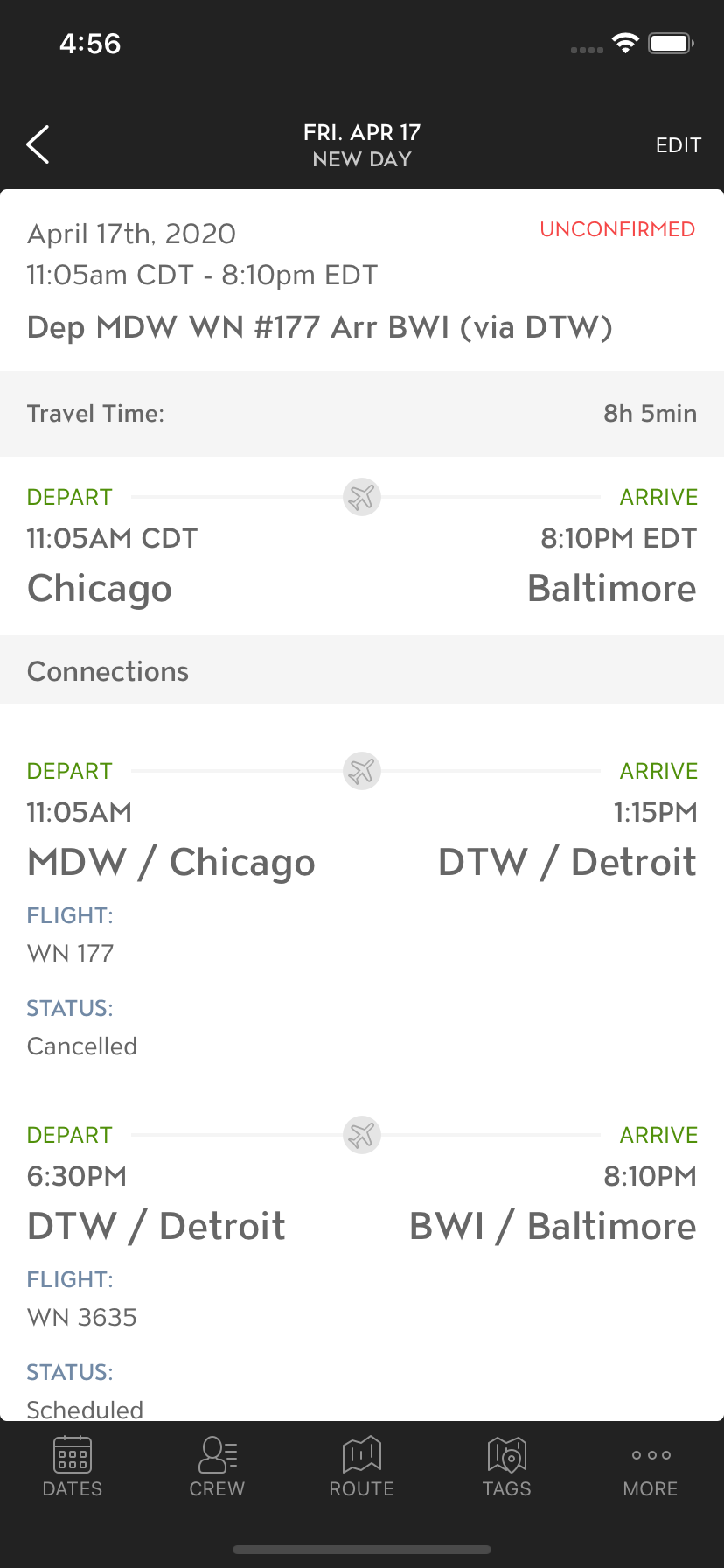Select the Tags tab
The width and height of the screenshot is (724, 1568).
pyautogui.click(x=507, y=1467)
